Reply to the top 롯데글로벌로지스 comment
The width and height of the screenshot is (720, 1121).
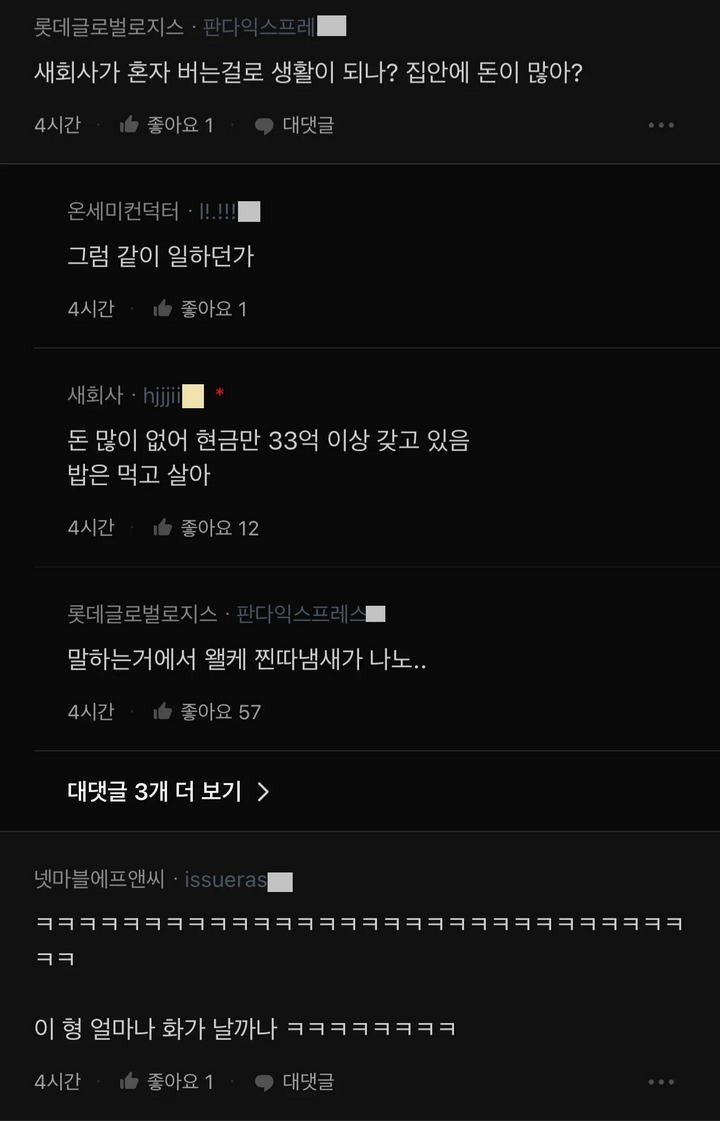click(294, 125)
